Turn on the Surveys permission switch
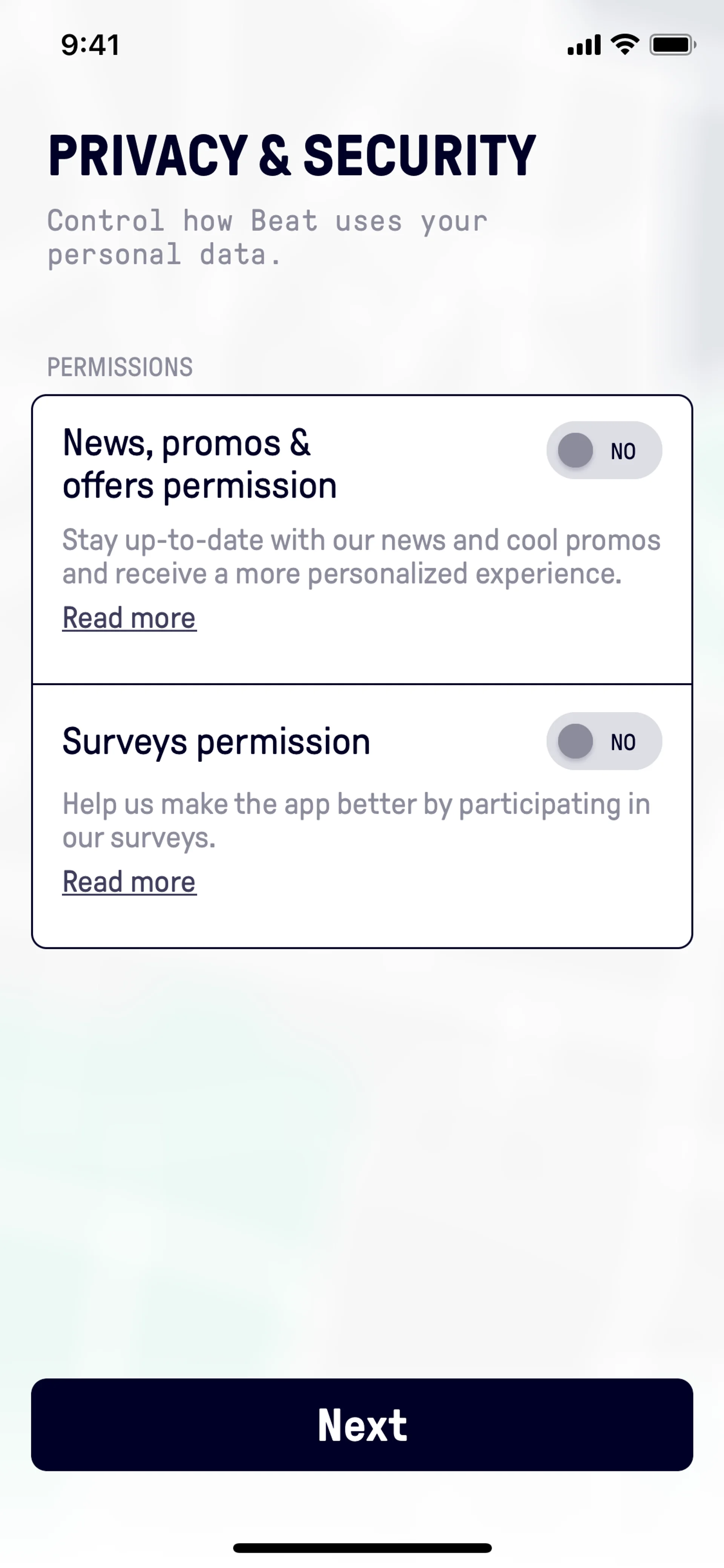724x1568 pixels. point(604,742)
